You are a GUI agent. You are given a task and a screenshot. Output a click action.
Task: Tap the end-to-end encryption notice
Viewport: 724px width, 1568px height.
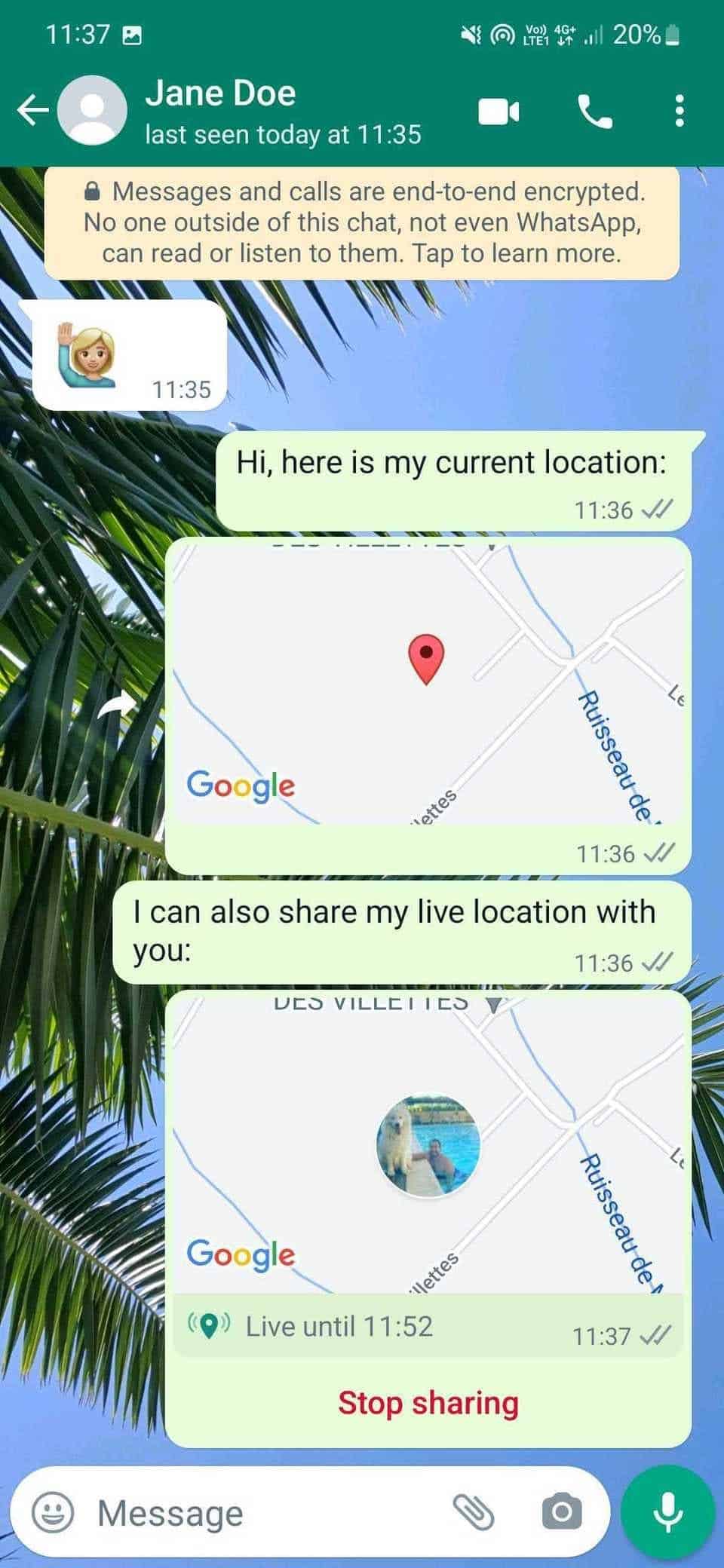(362, 222)
